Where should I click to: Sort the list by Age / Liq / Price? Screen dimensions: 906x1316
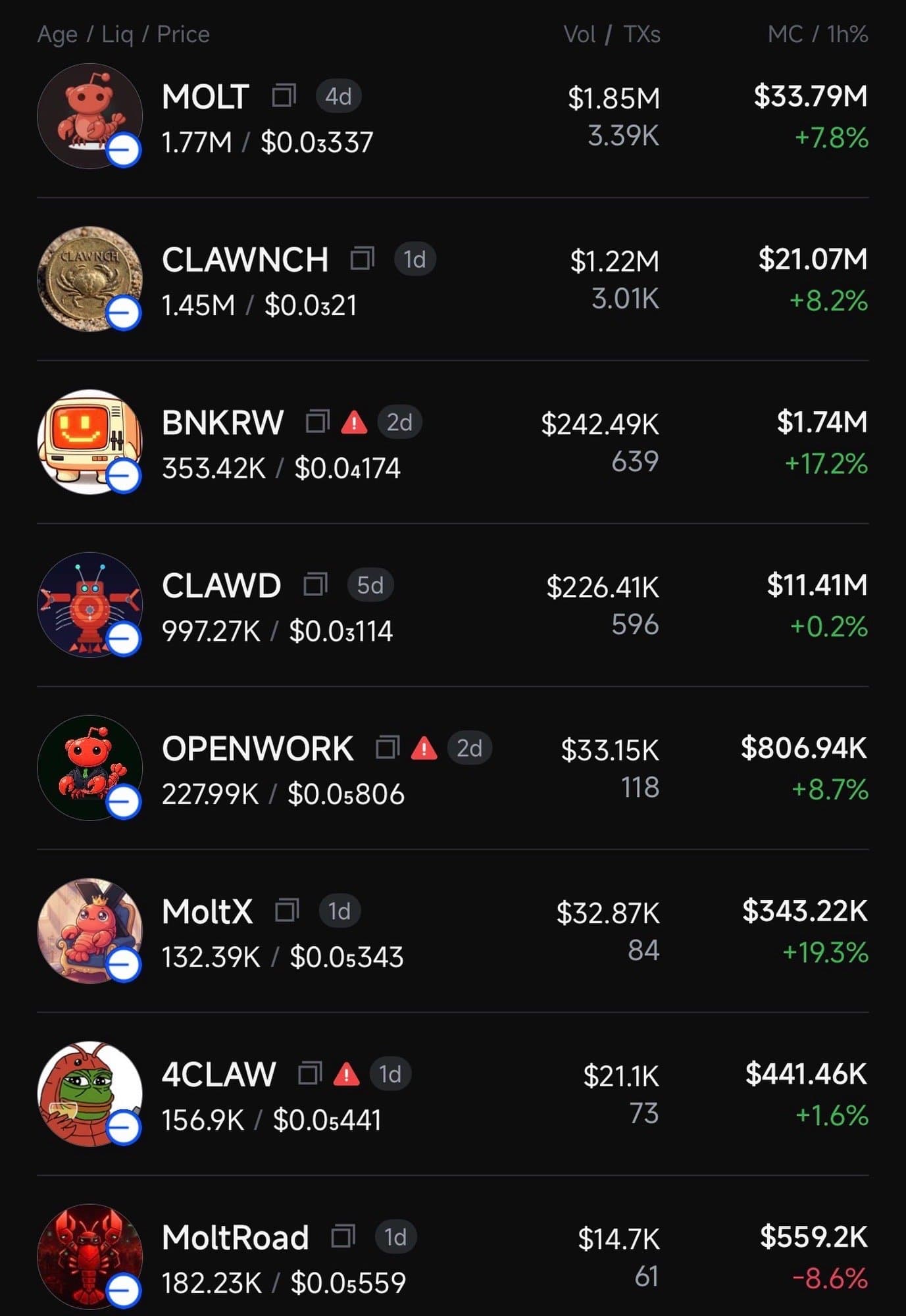124,34
